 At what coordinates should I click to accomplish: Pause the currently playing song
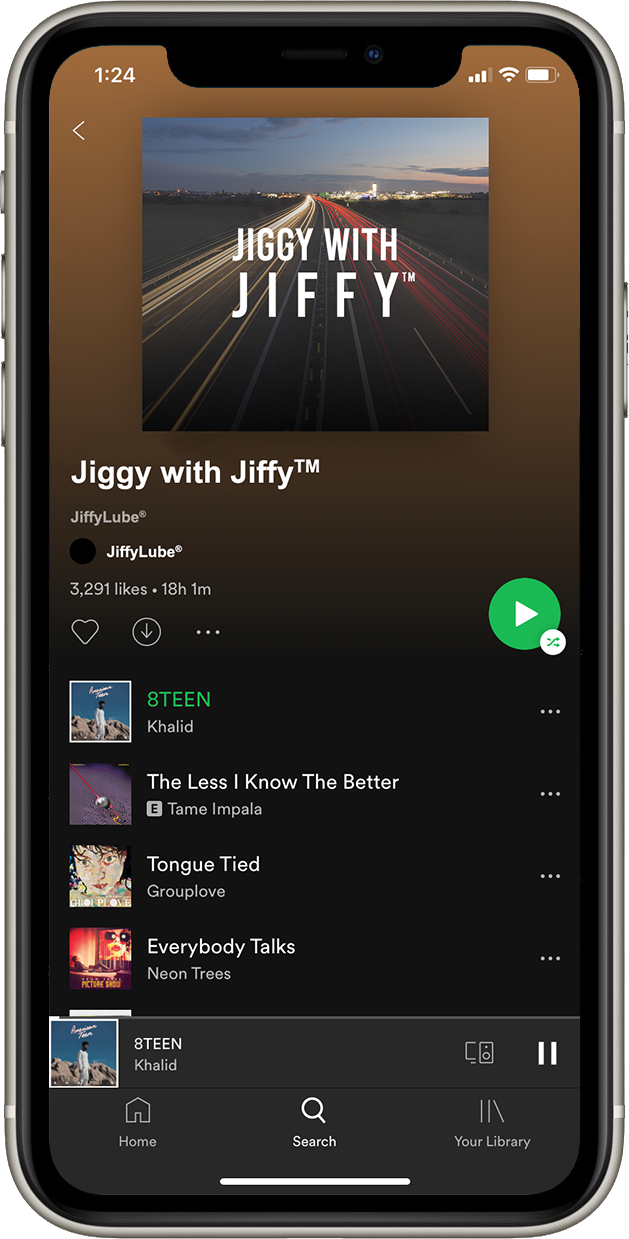pyautogui.click(x=547, y=1053)
